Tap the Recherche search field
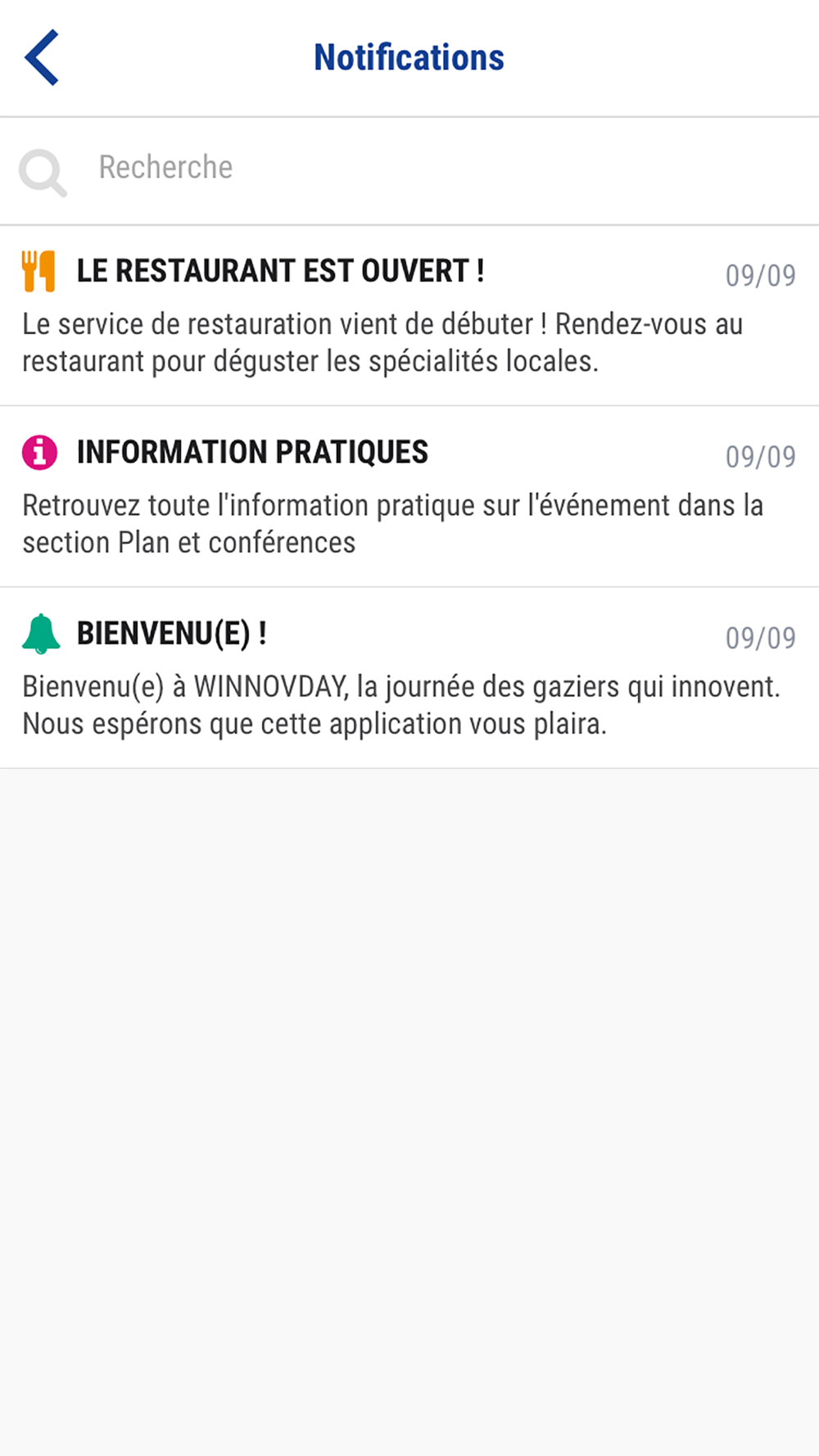This screenshot has width=819, height=1456. point(409,170)
